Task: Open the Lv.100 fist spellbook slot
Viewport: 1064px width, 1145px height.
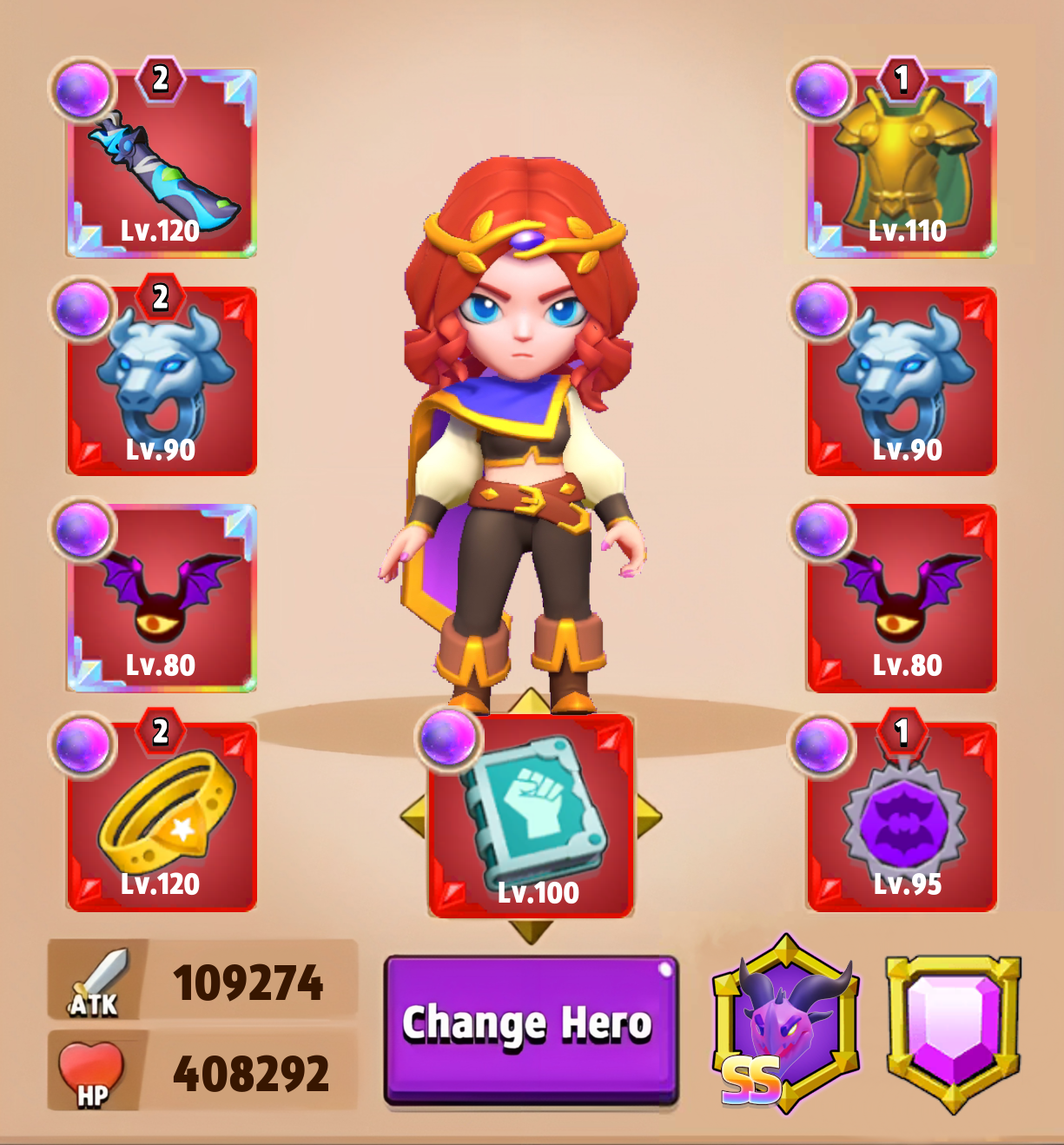Action: tap(532, 817)
